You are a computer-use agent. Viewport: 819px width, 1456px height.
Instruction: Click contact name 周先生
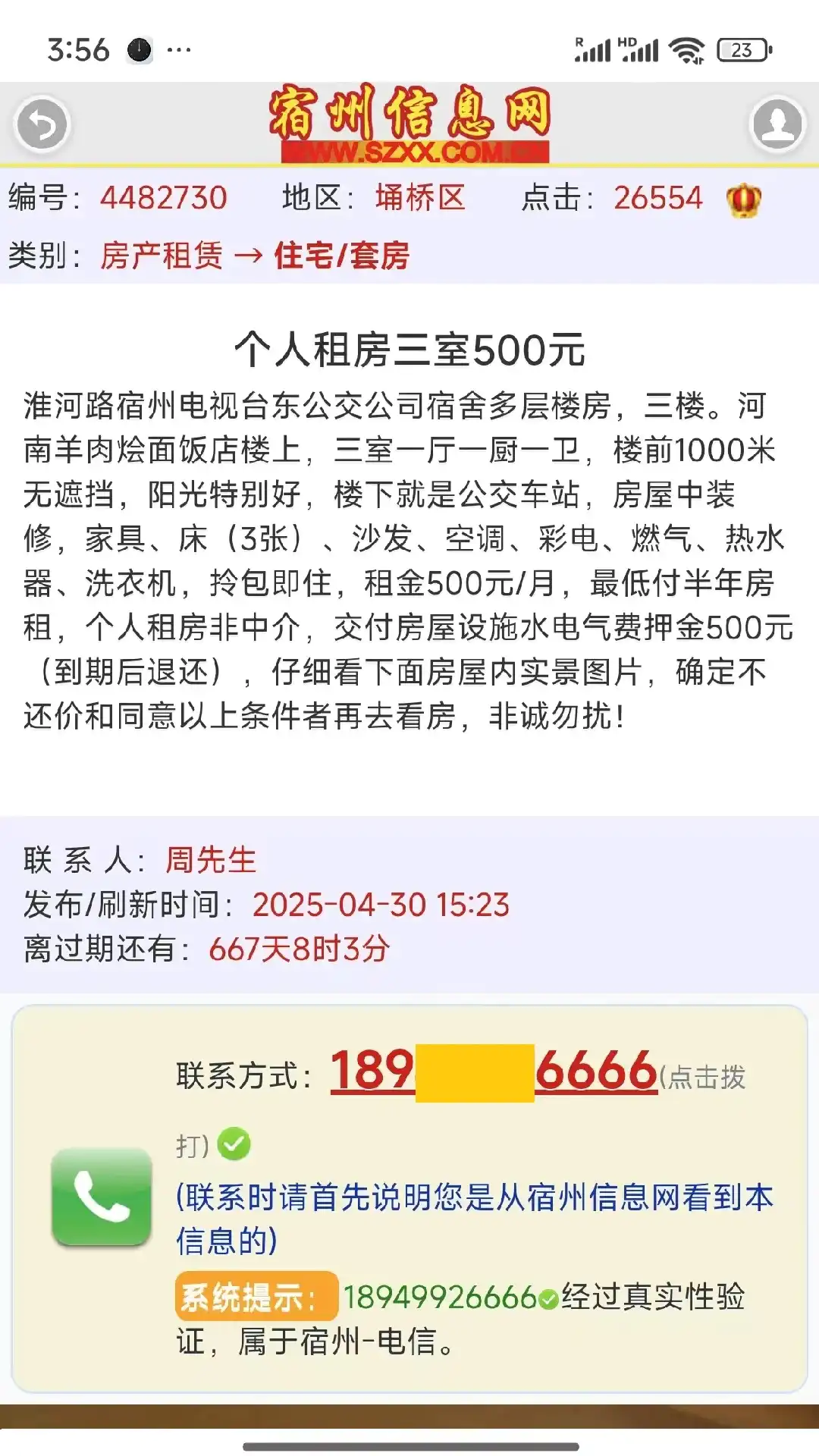point(210,861)
